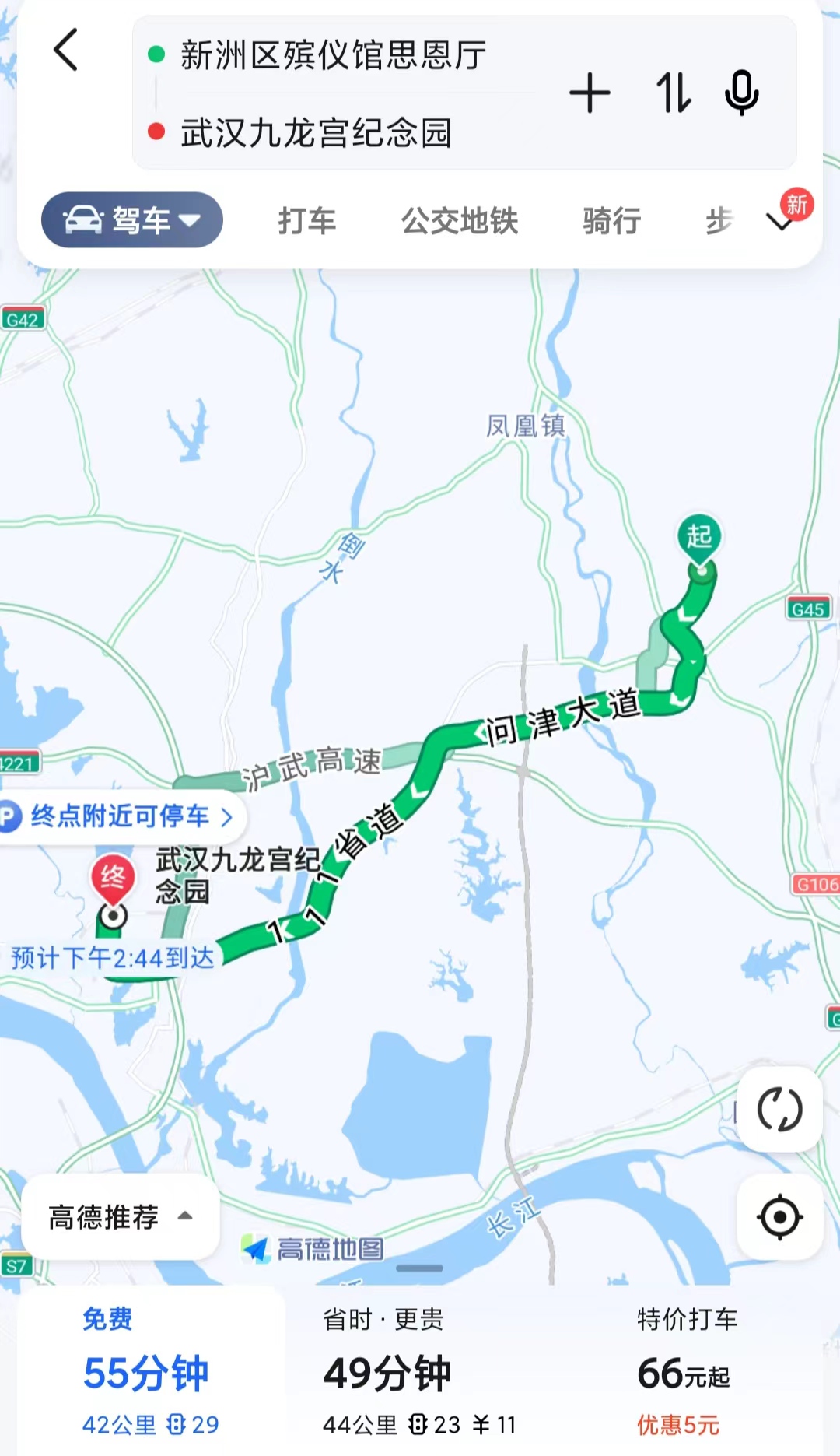Tap the plus icon to add a waypoint
This screenshot has width=840, height=1456.
(591, 93)
